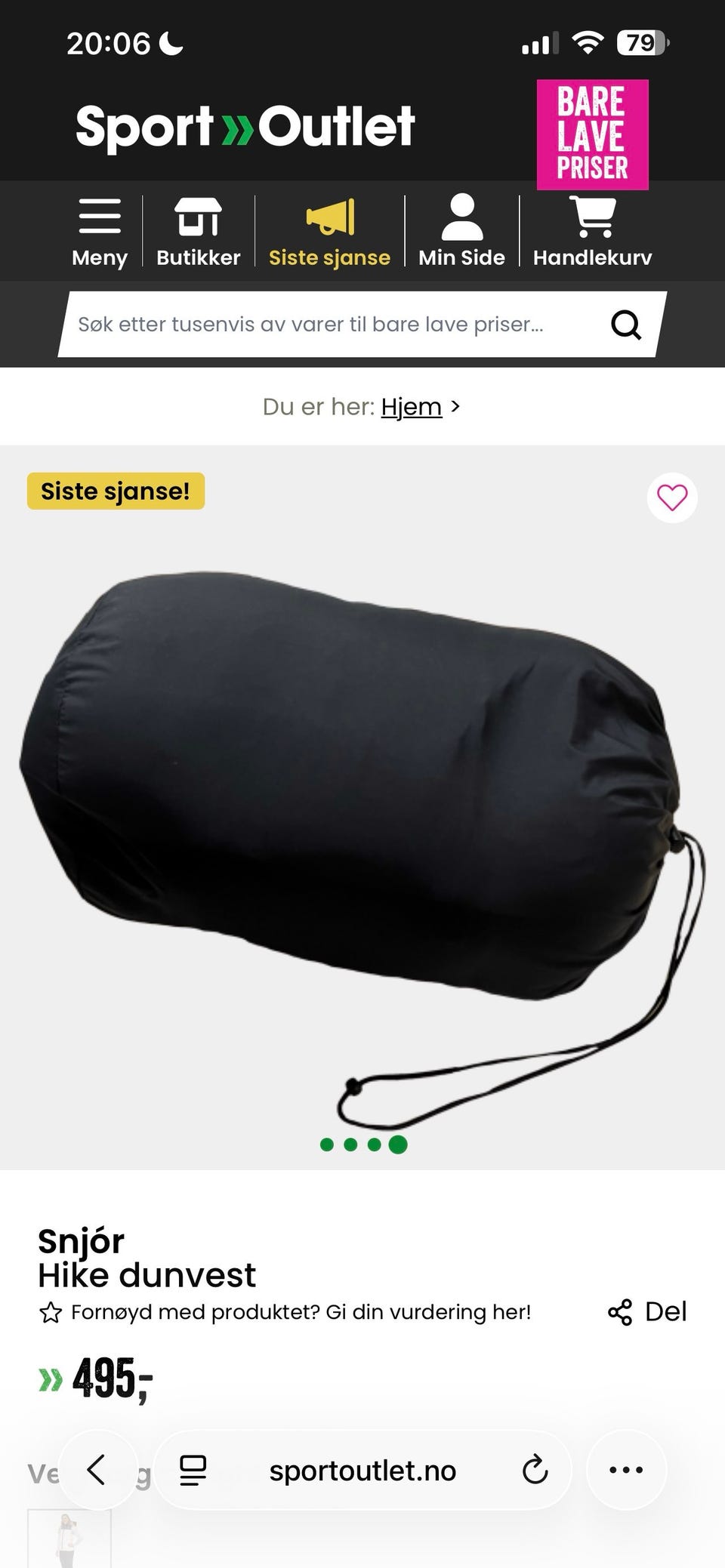Open the browser page options icon

click(193, 1470)
